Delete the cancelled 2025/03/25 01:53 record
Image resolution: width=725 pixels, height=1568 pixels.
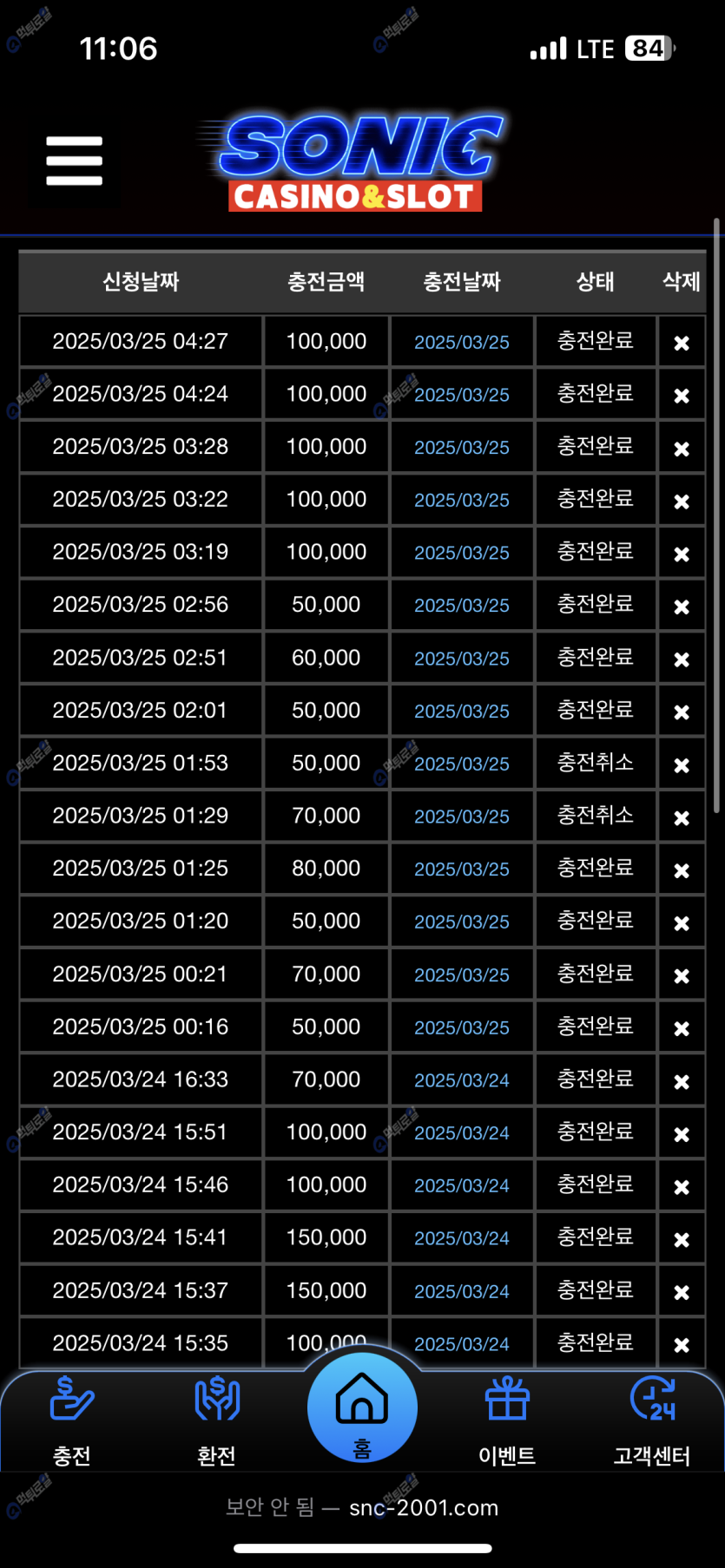682,765
